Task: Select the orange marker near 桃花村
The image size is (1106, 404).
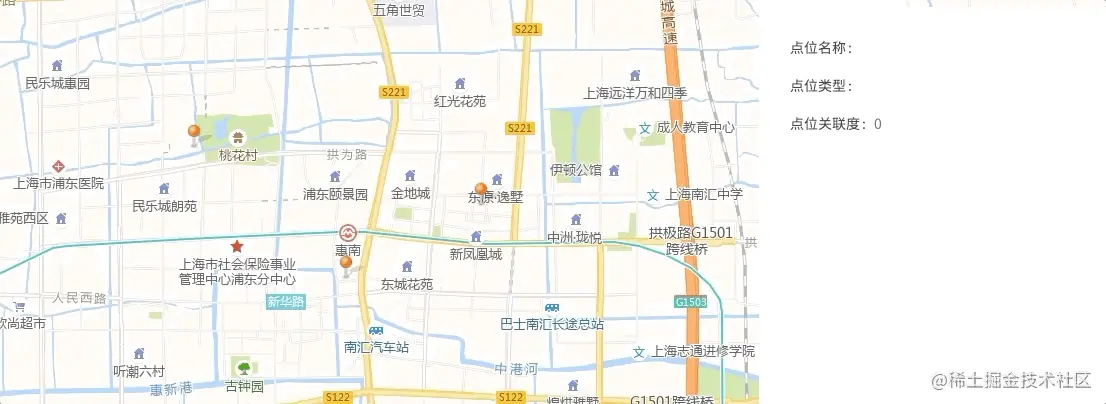Action: pos(194,132)
